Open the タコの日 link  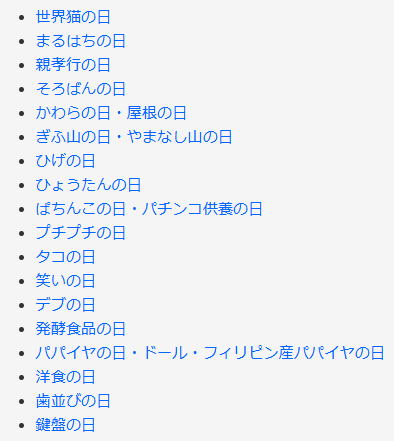click(x=65, y=257)
